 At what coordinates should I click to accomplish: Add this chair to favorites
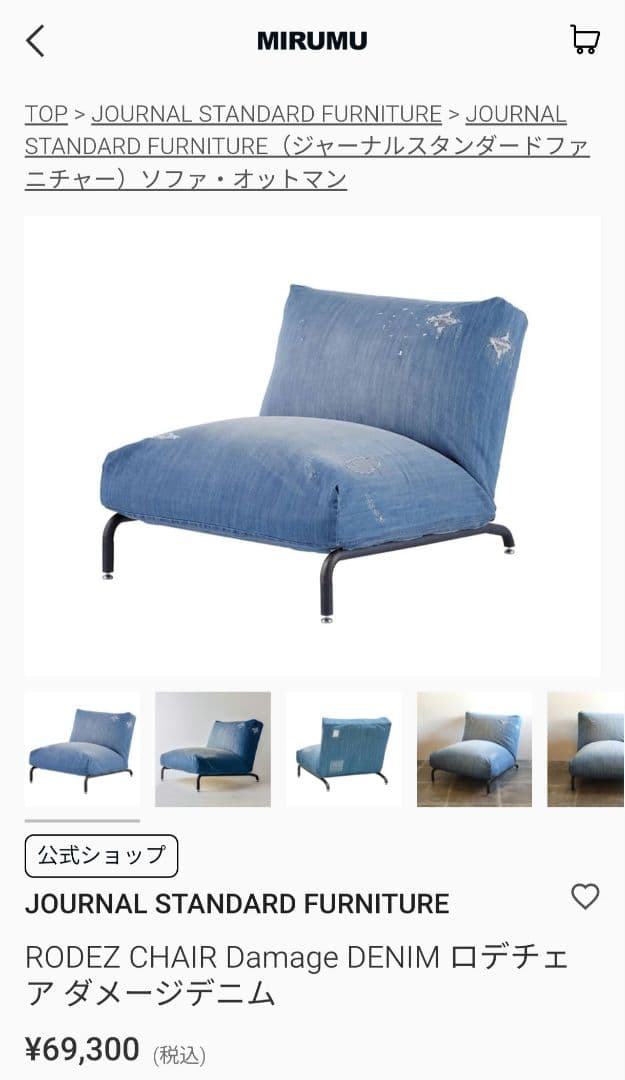(585, 896)
